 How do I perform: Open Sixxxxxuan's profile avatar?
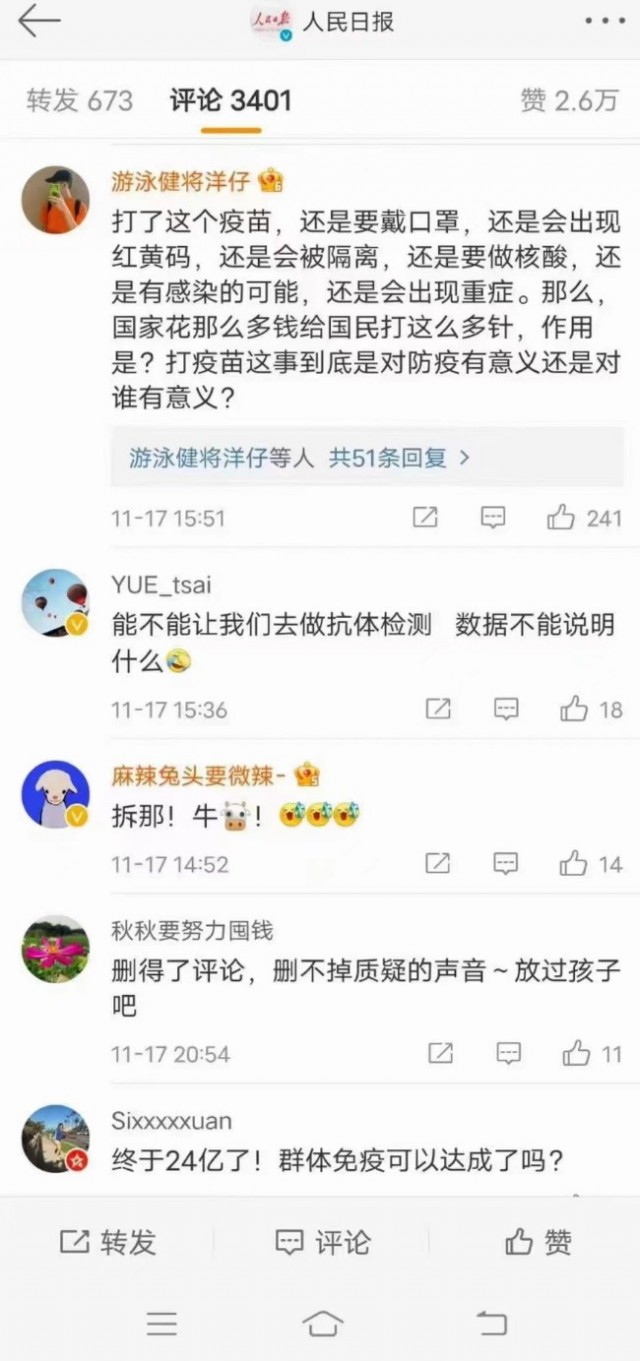point(55,1139)
